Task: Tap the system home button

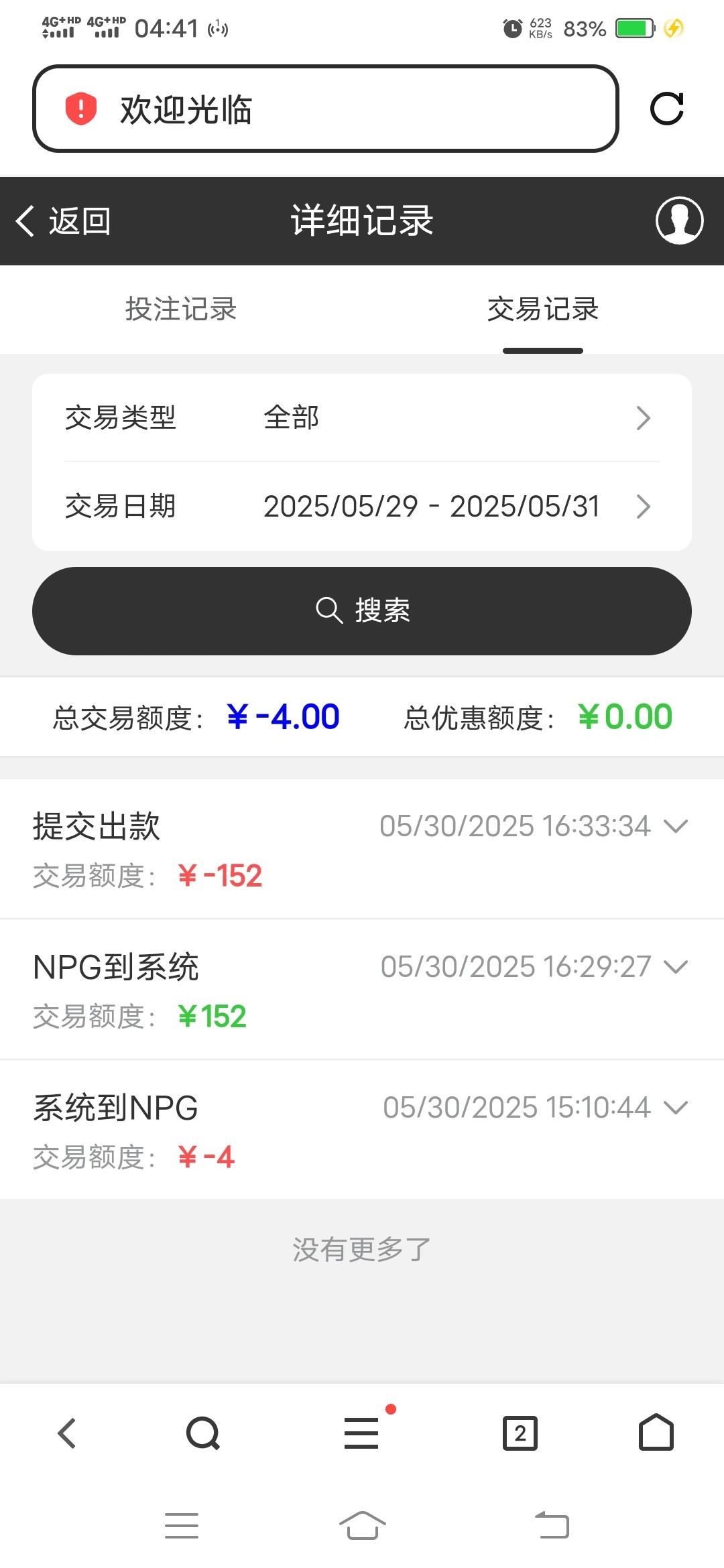Action: click(x=362, y=1526)
